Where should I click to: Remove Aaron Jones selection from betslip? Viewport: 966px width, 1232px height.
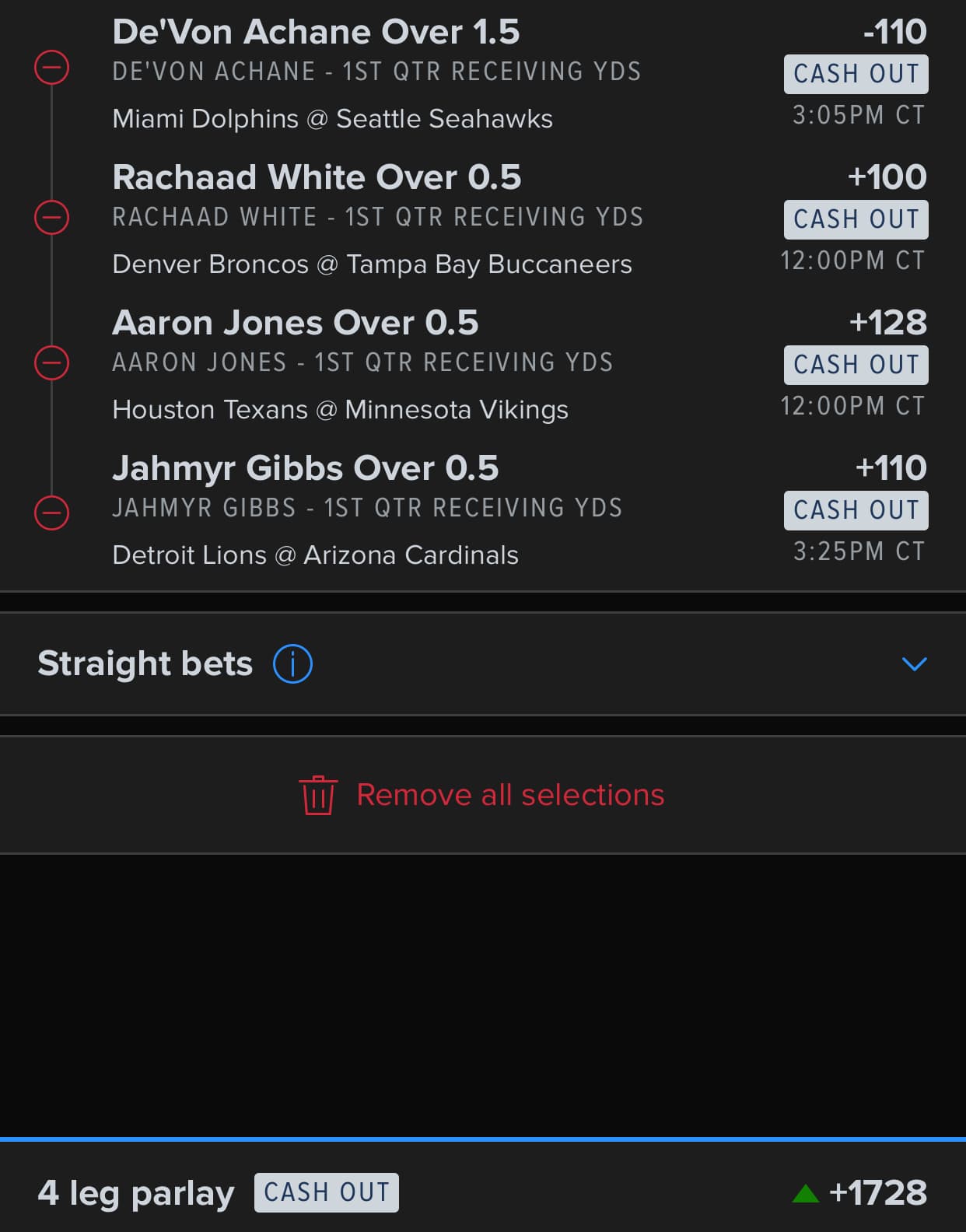pyautogui.click(x=52, y=362)
